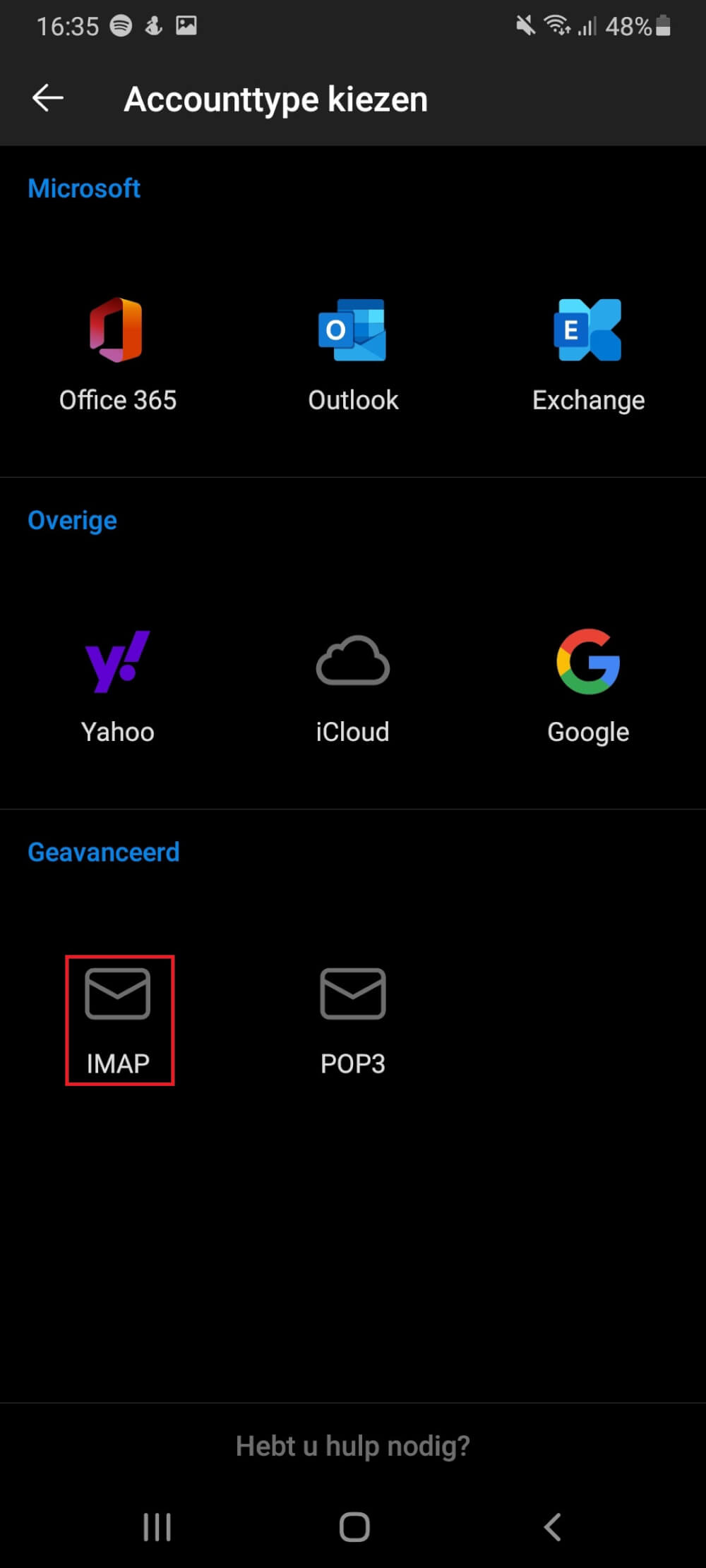The width and height of the screenshot is (706, 1568).
Task: Open recent apps from the navigation bar
Action: tap(157, 1527)
